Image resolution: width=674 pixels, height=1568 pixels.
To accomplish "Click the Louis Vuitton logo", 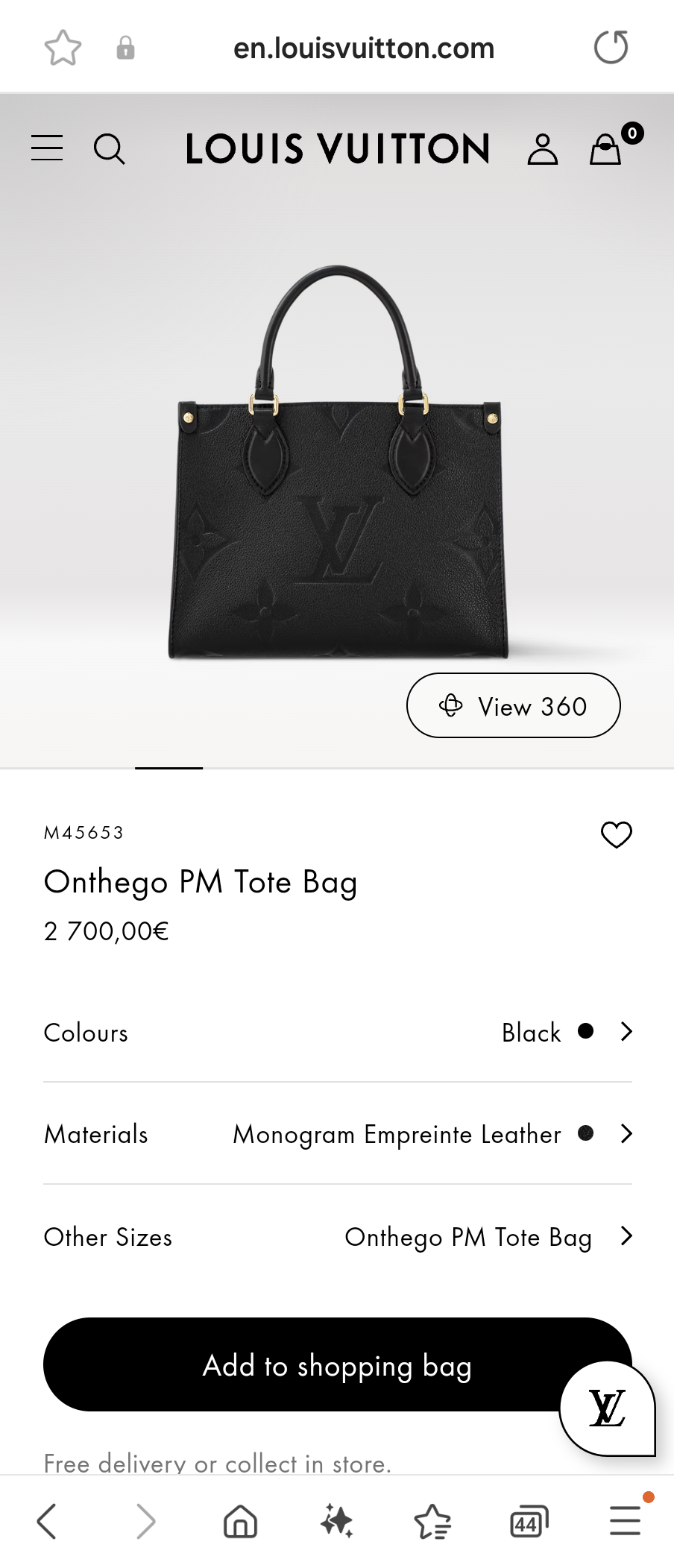I will coord(337,148).
